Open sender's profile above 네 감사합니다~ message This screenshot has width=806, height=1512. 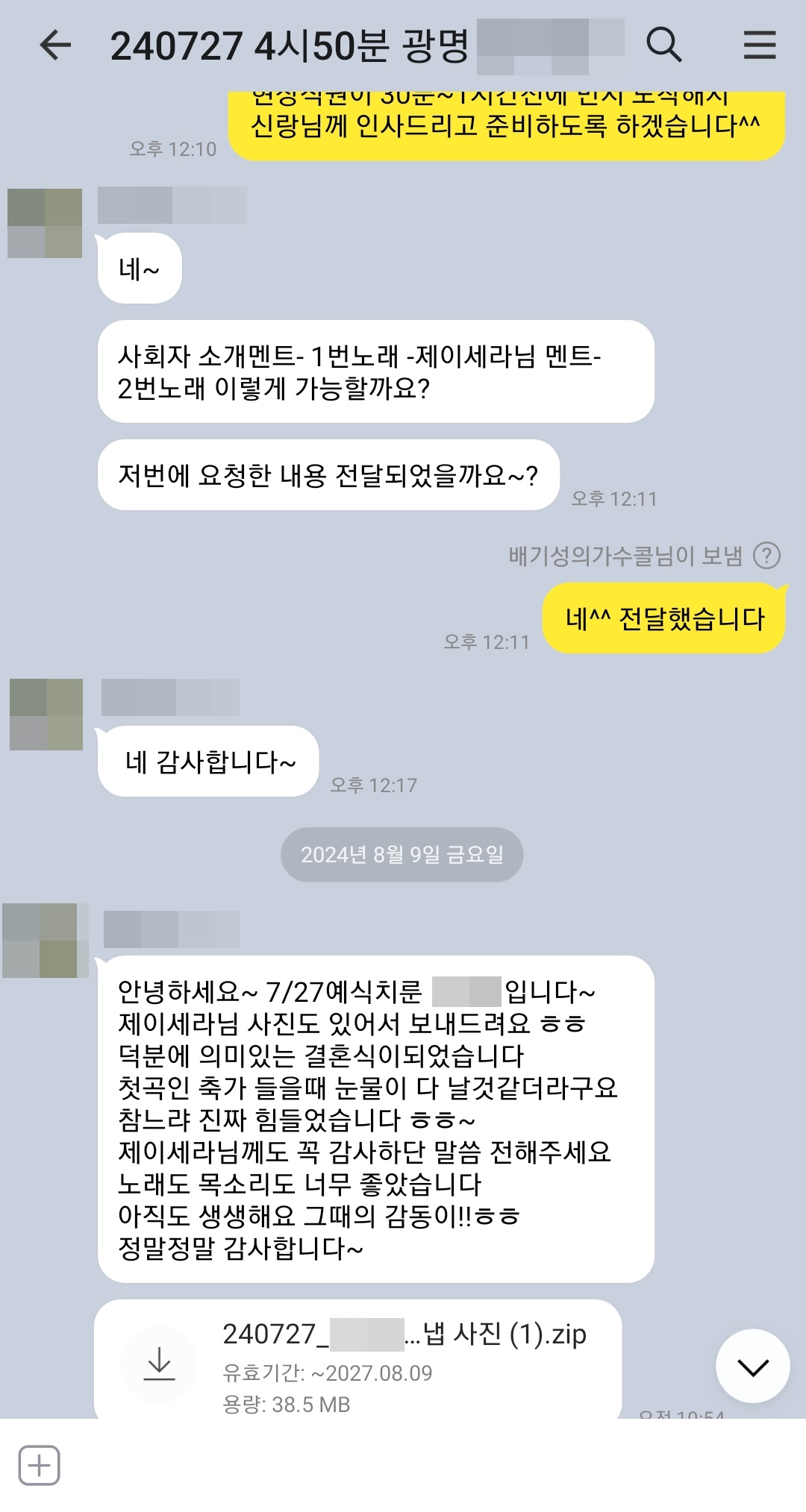46,714
